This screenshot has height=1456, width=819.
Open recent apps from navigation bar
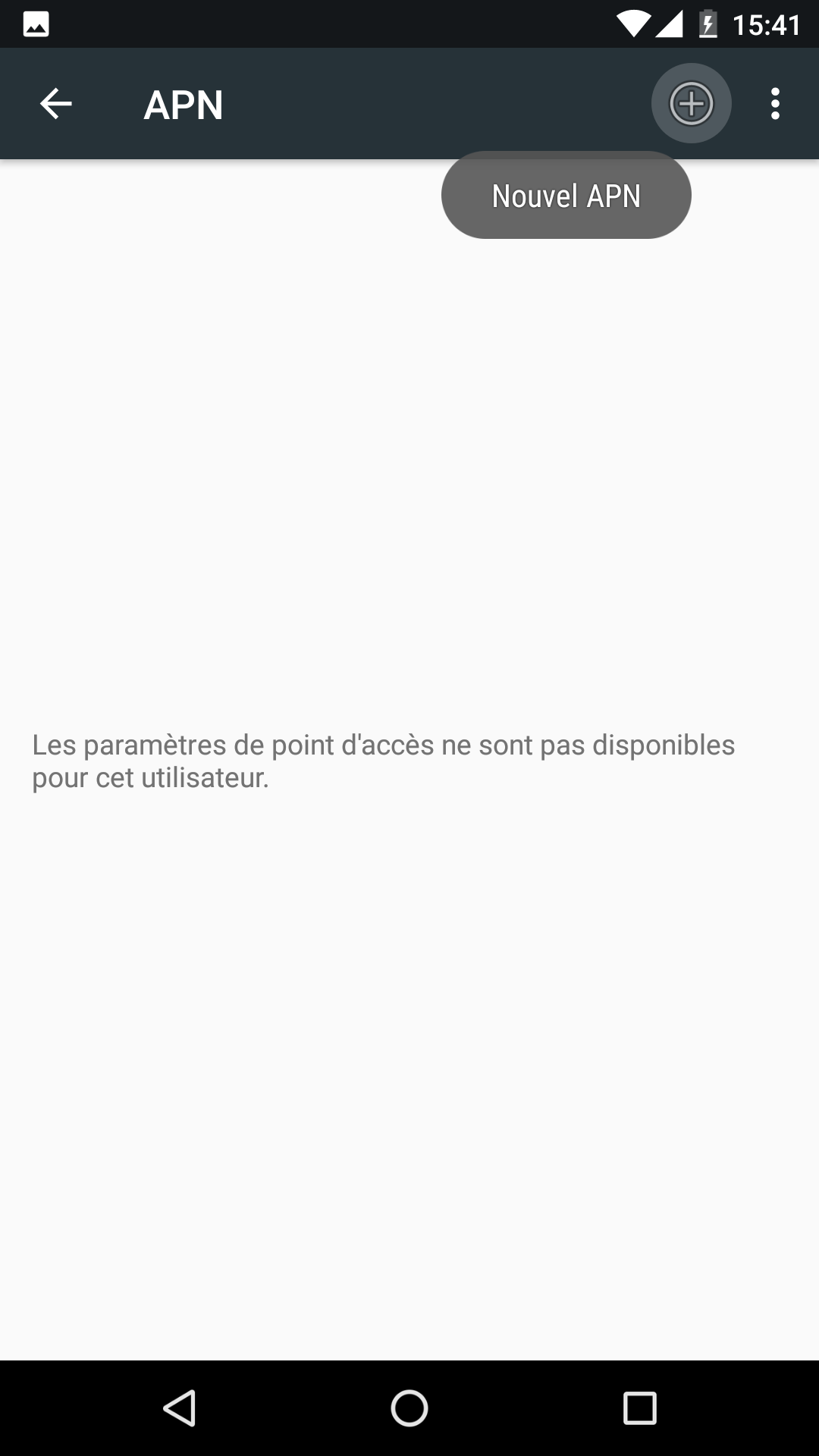pyautogui.click(x=639, y=1408)
